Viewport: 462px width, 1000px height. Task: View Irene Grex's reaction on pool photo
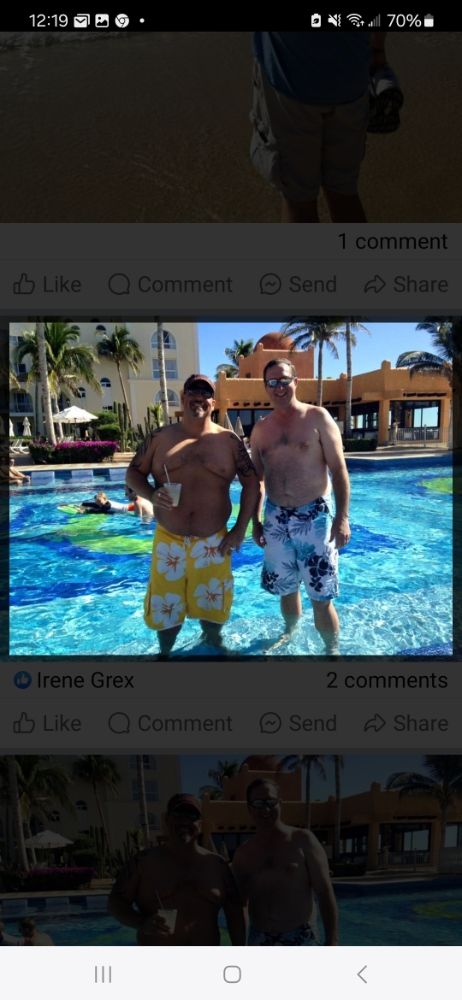(x=74, y=680)
